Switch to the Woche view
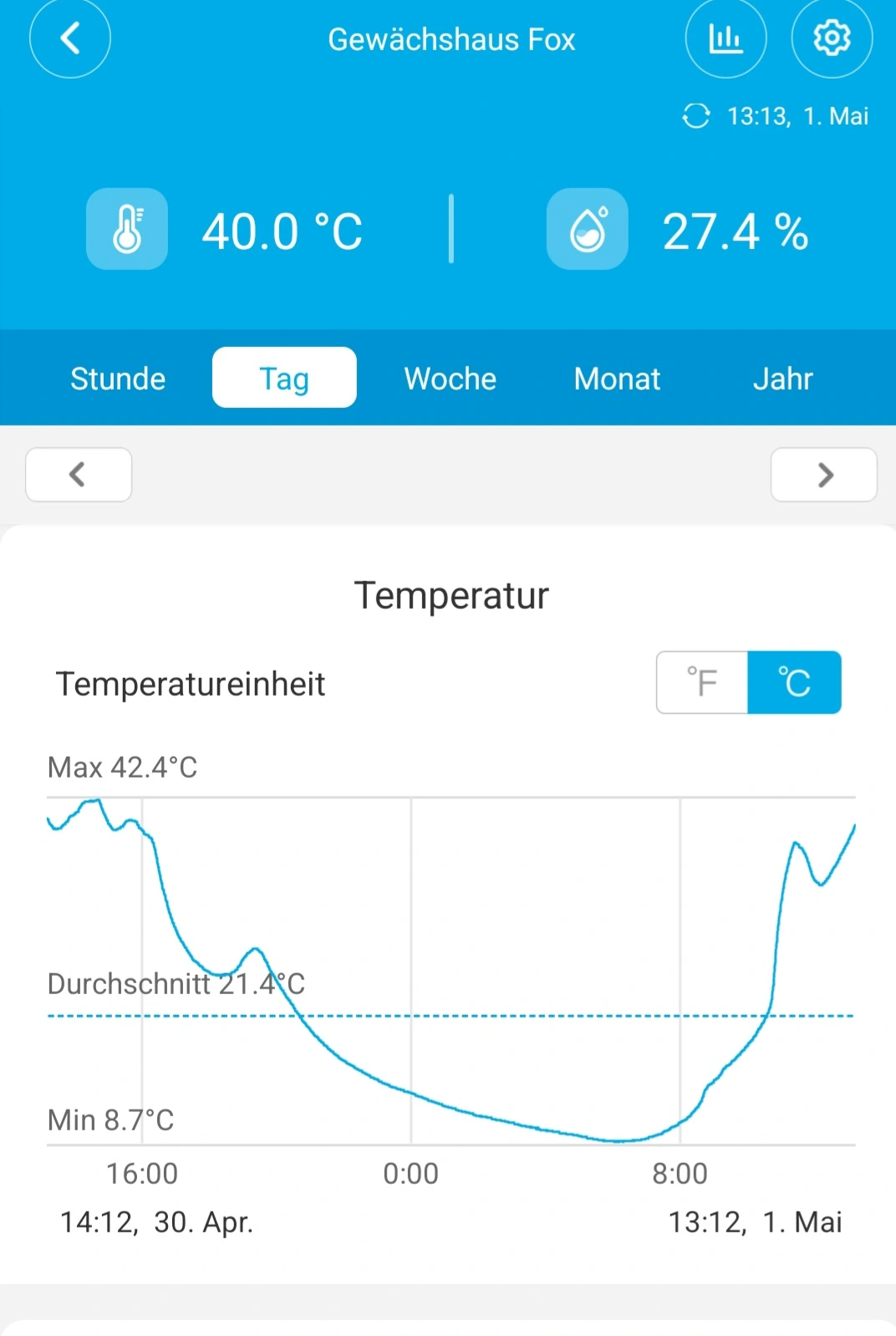This screenshot has width=896, height=1336. click(x=451, y=379)
